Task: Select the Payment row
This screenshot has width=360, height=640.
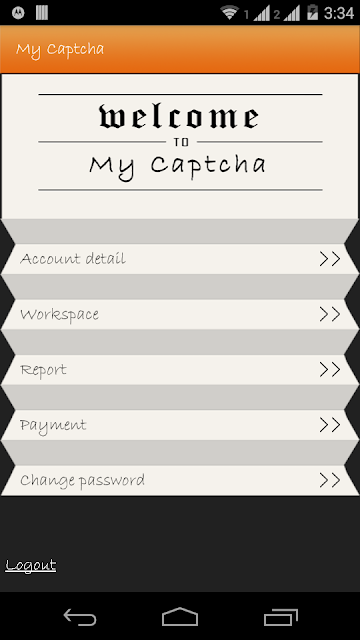Action: 180,425
